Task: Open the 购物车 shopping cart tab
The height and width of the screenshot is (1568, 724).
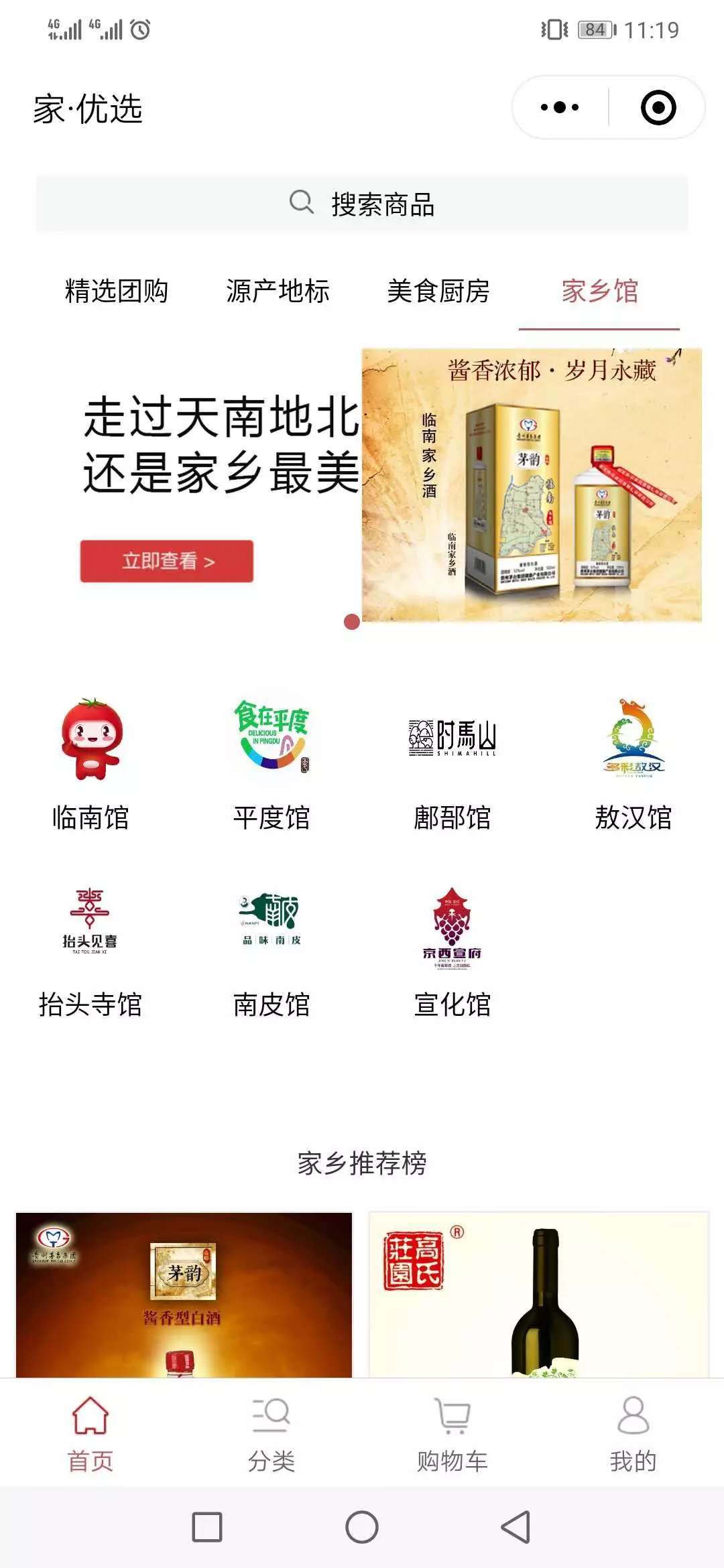Action: pos(452,1433)
